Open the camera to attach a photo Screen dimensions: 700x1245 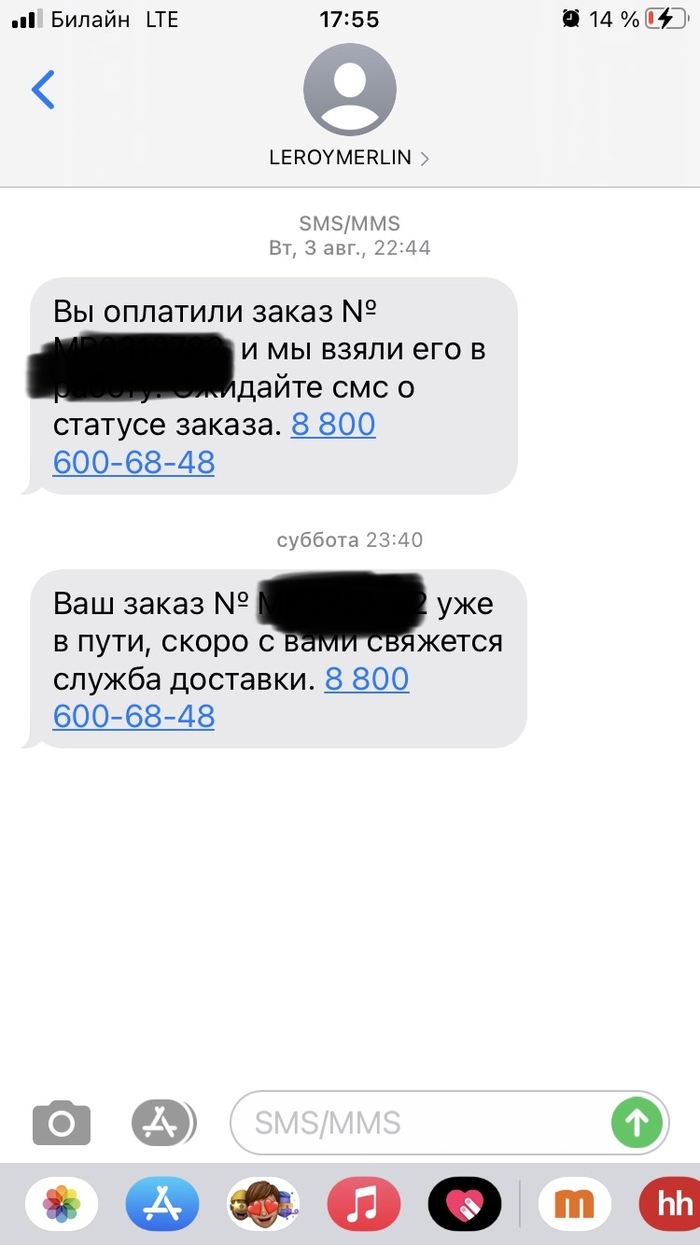point(61,1123)
